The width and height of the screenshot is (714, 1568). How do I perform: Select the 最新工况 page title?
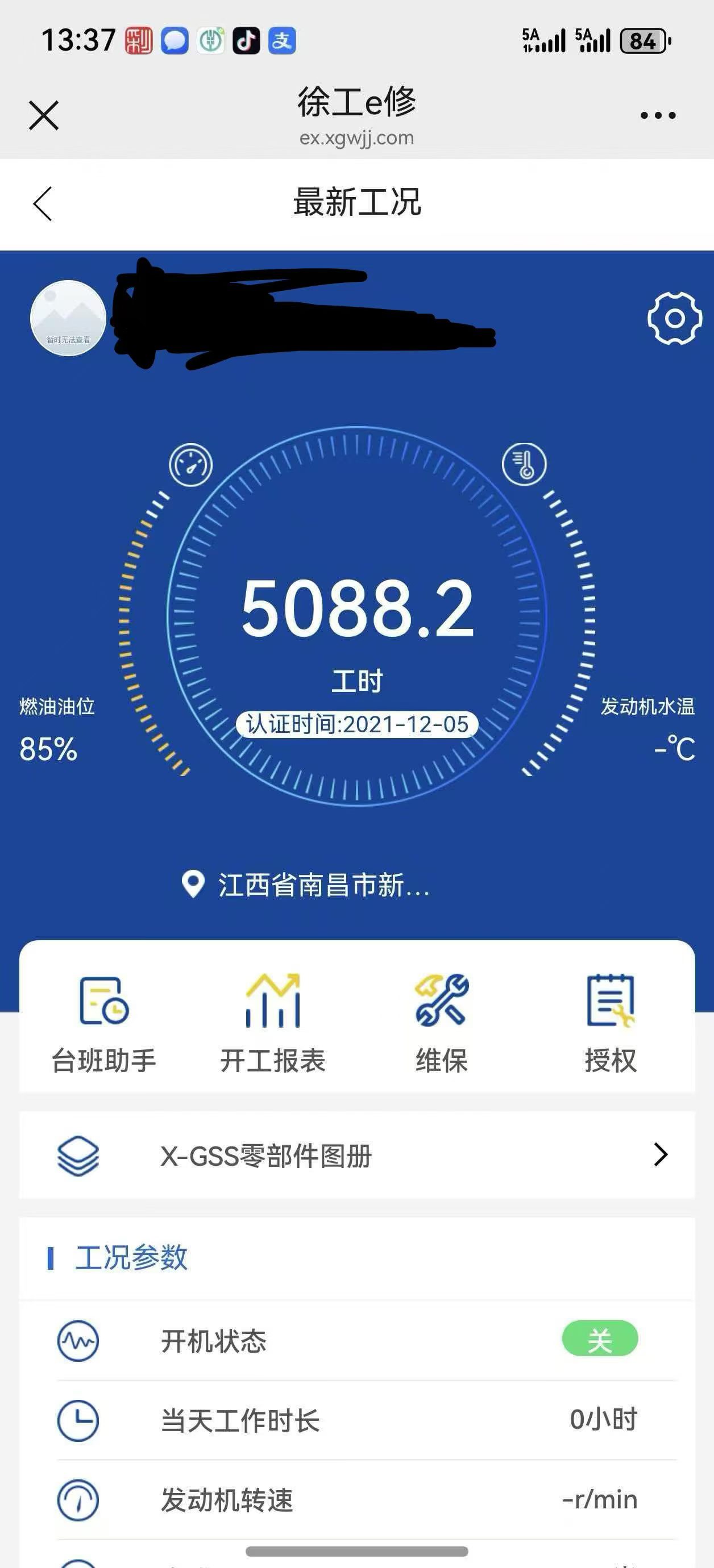357,203
